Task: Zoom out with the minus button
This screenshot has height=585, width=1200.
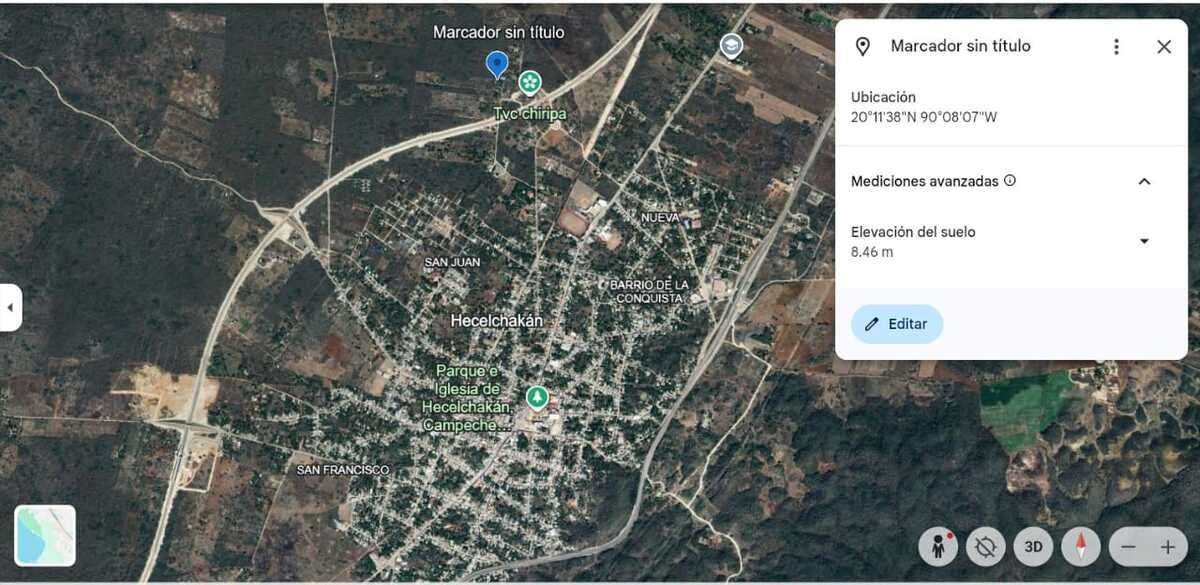Action: (x=1128, y=547)
